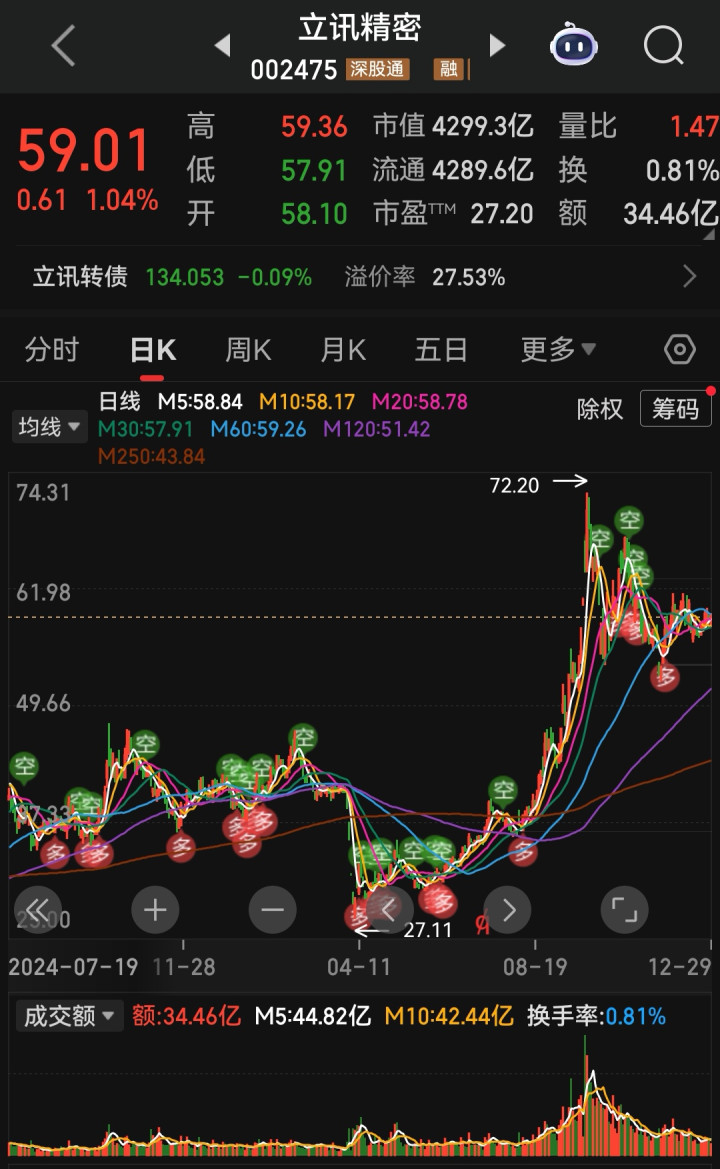Image resolution: width=720 pixels, height=1169 pixels.
Task: Zoom in the K-line chart with plus
Action: [155, 910]
